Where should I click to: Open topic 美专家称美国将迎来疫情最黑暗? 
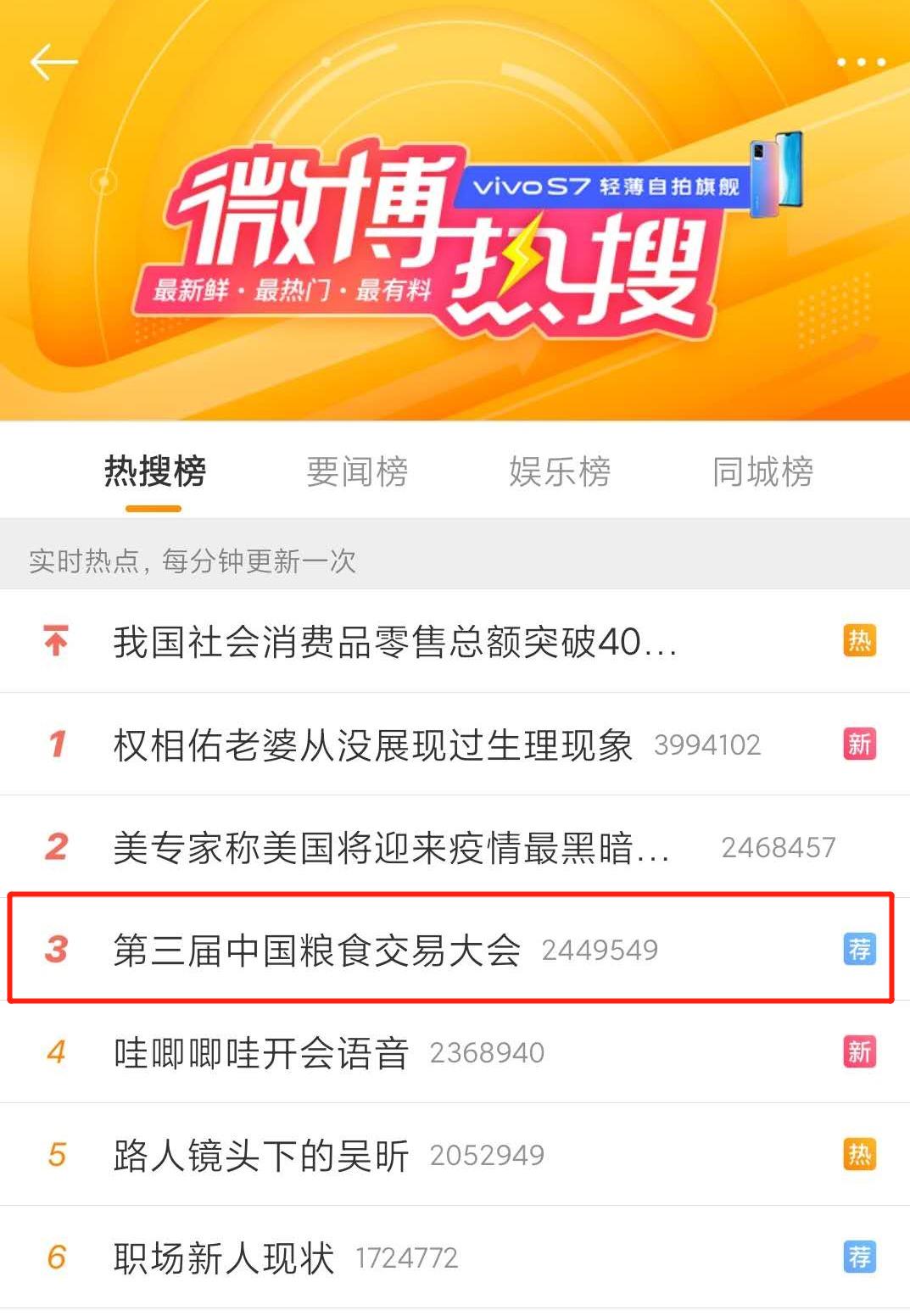392,848
